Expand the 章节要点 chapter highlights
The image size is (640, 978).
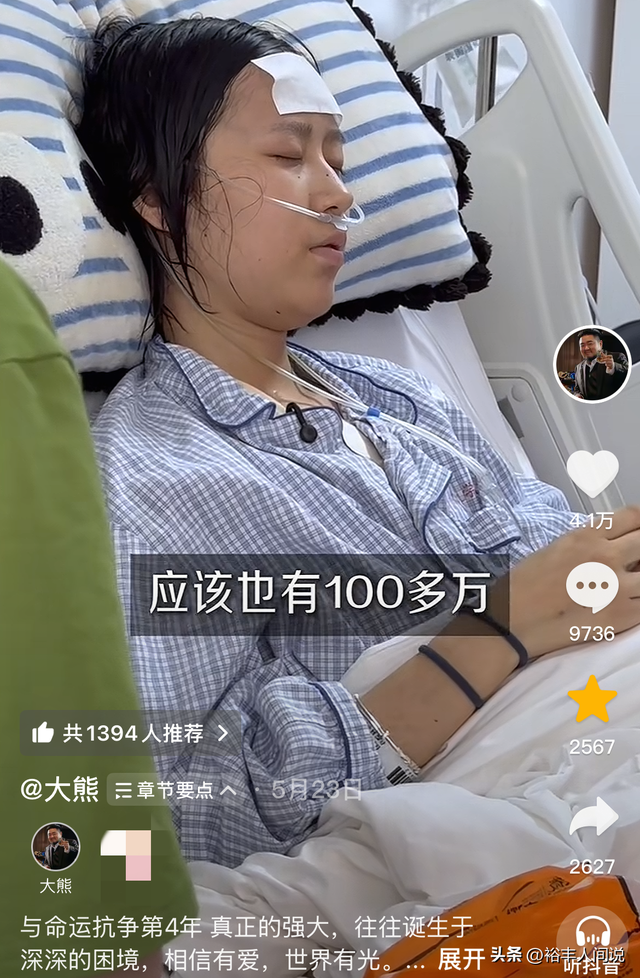(175, 790)
